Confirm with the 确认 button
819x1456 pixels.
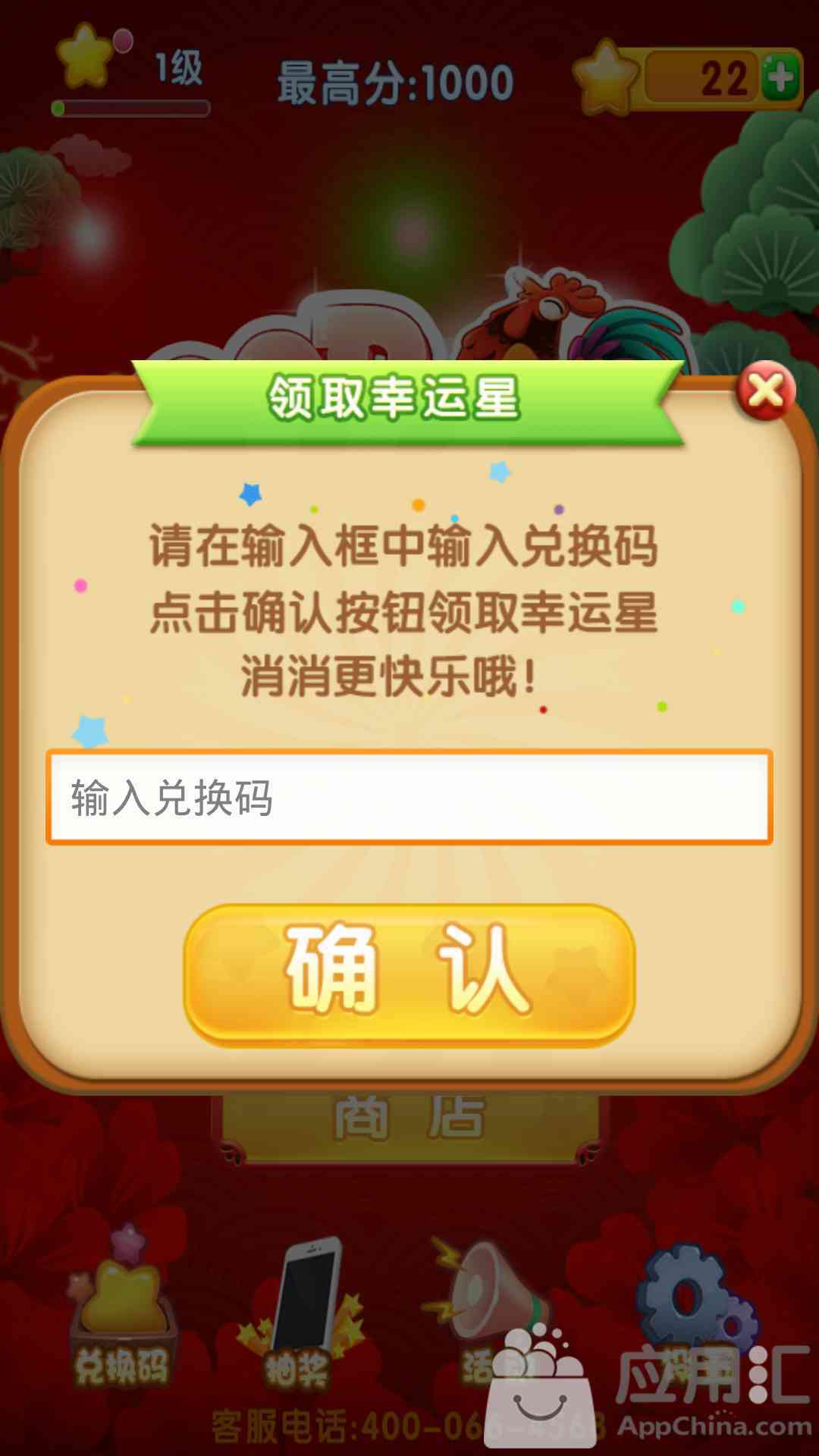pyautogui.click(x=409, y=975)
